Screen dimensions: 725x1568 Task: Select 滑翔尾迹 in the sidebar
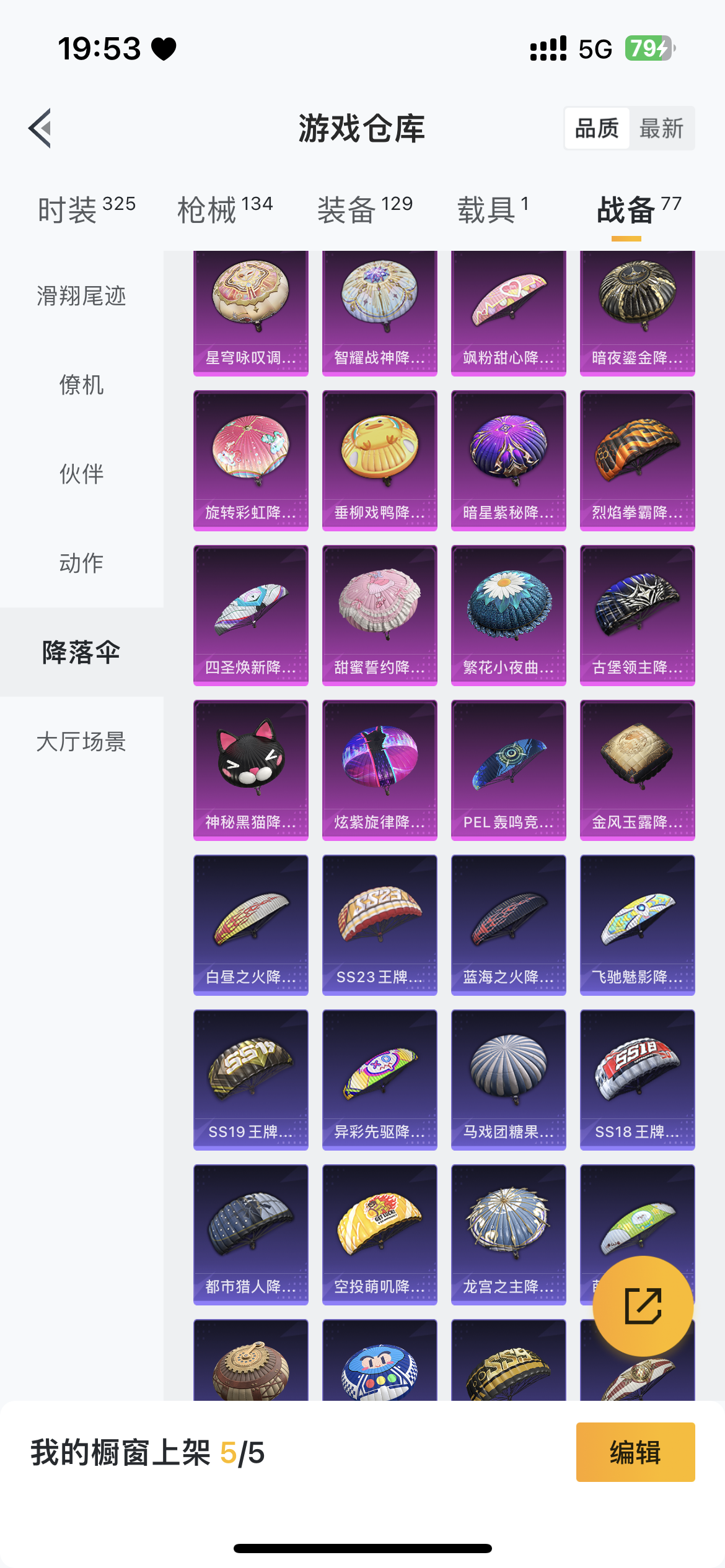(x=81, y=296)
